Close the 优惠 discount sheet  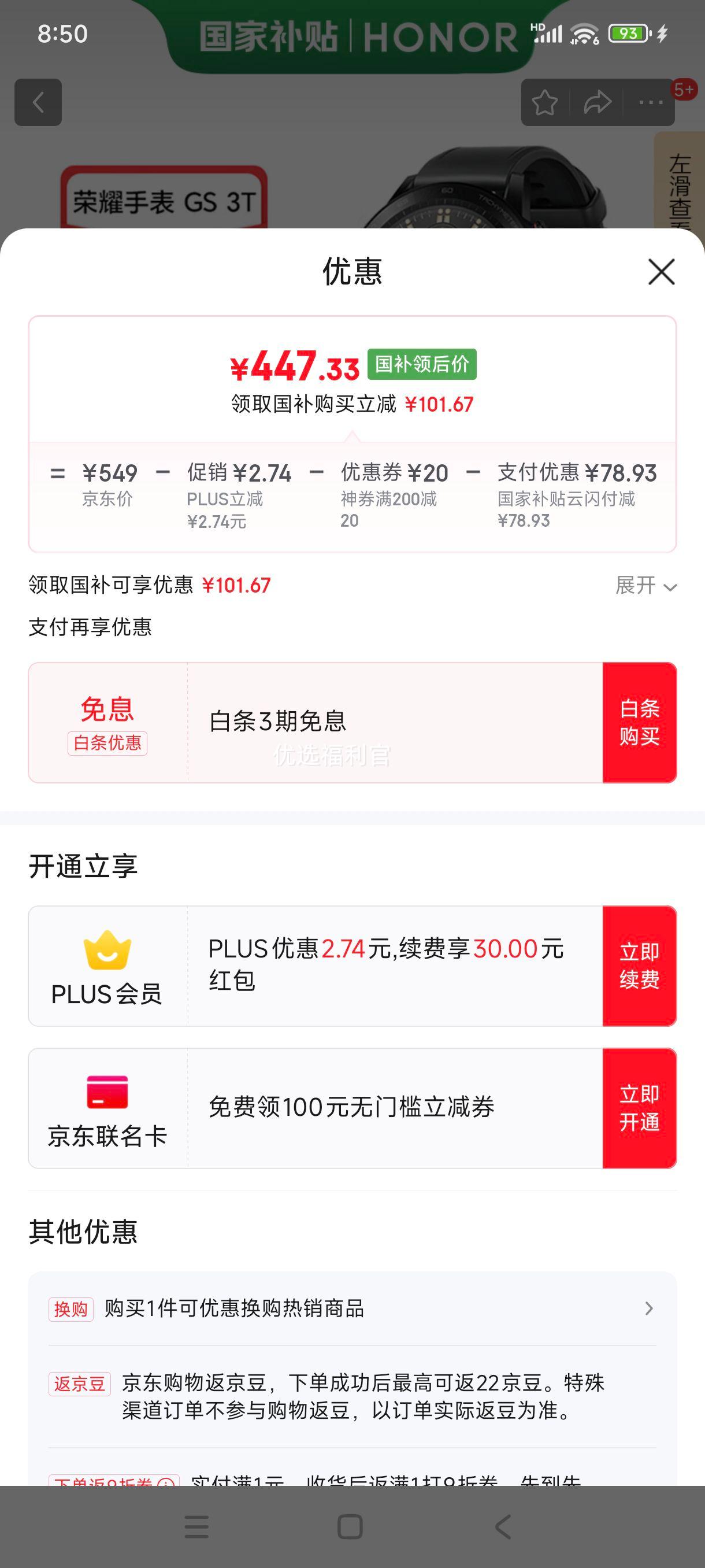pos(661,272)
